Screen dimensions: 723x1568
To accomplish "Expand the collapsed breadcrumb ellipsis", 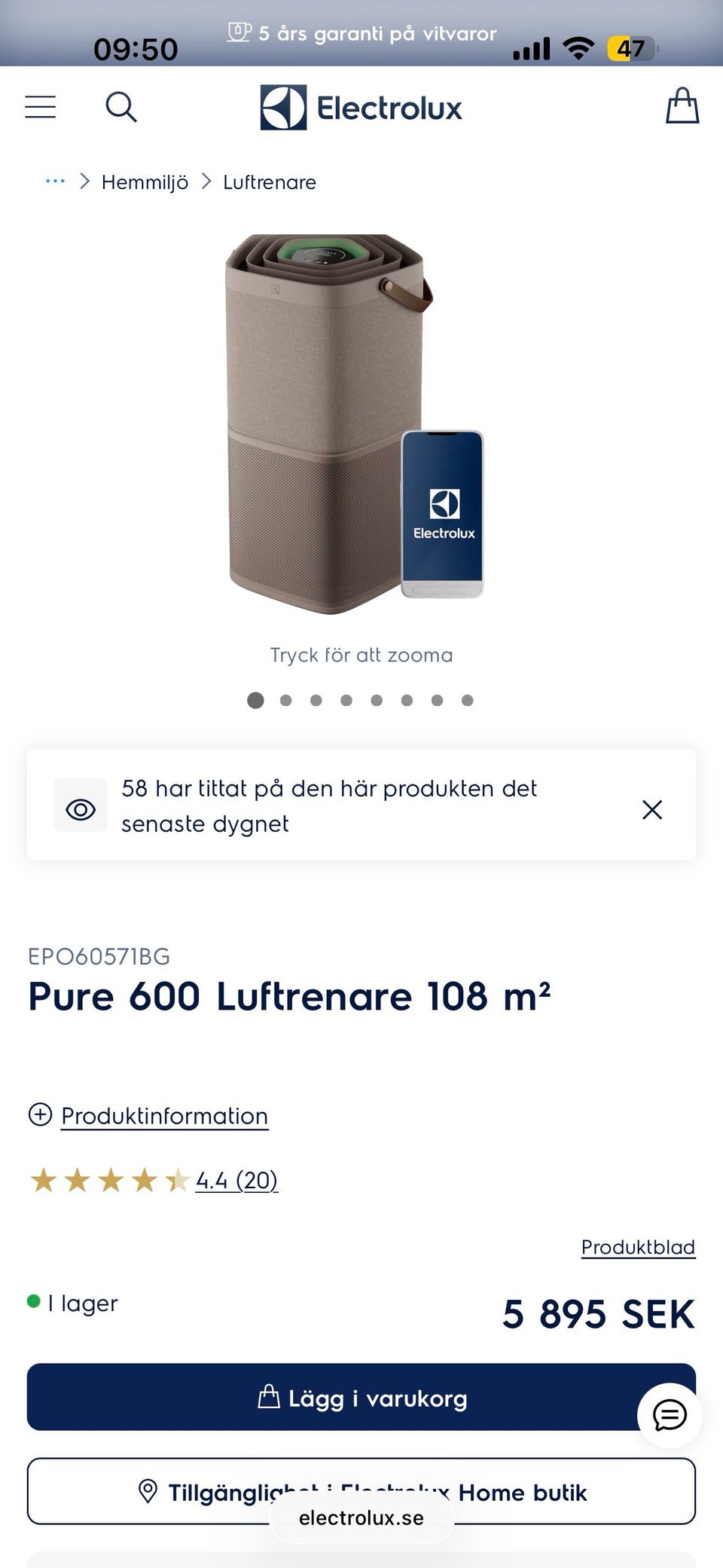I will click(x=55, y=181).
